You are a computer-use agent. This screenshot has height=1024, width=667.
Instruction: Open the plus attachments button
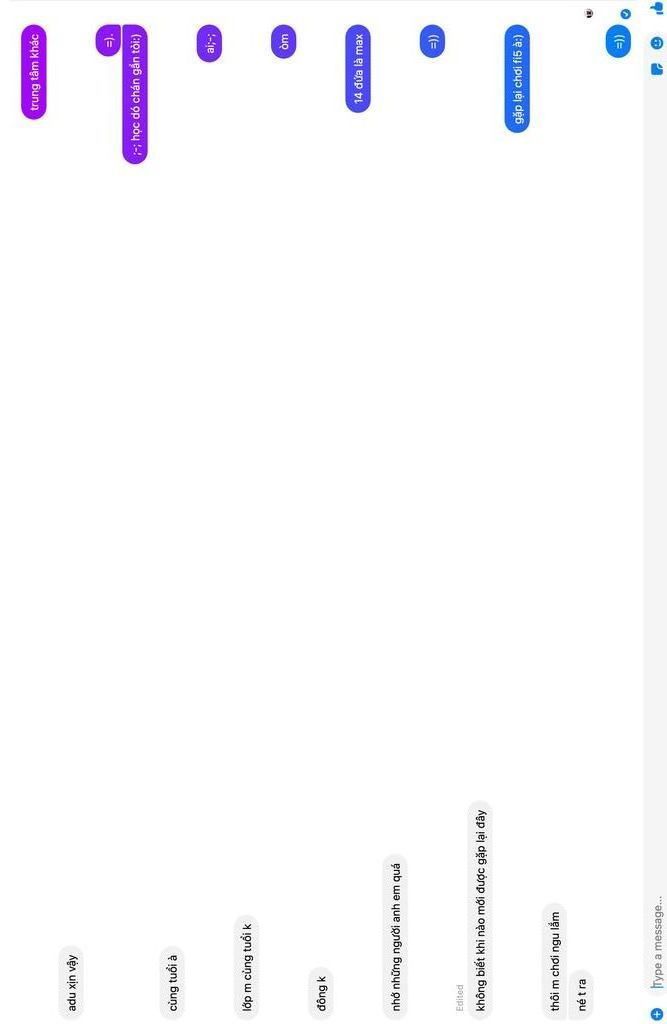coord(657,1014)
